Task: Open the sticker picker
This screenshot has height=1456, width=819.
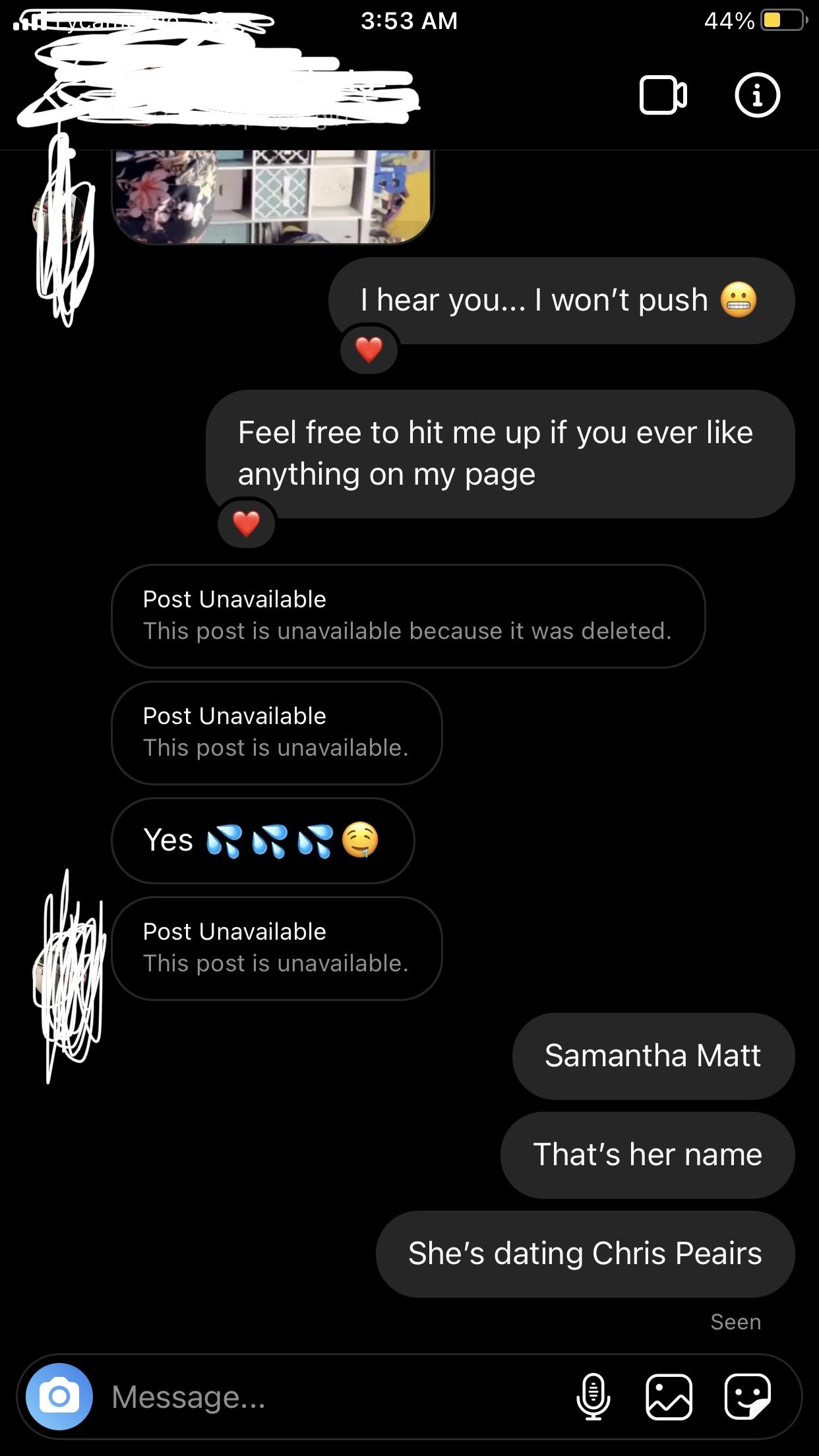Action: (x=747, y=1396)
